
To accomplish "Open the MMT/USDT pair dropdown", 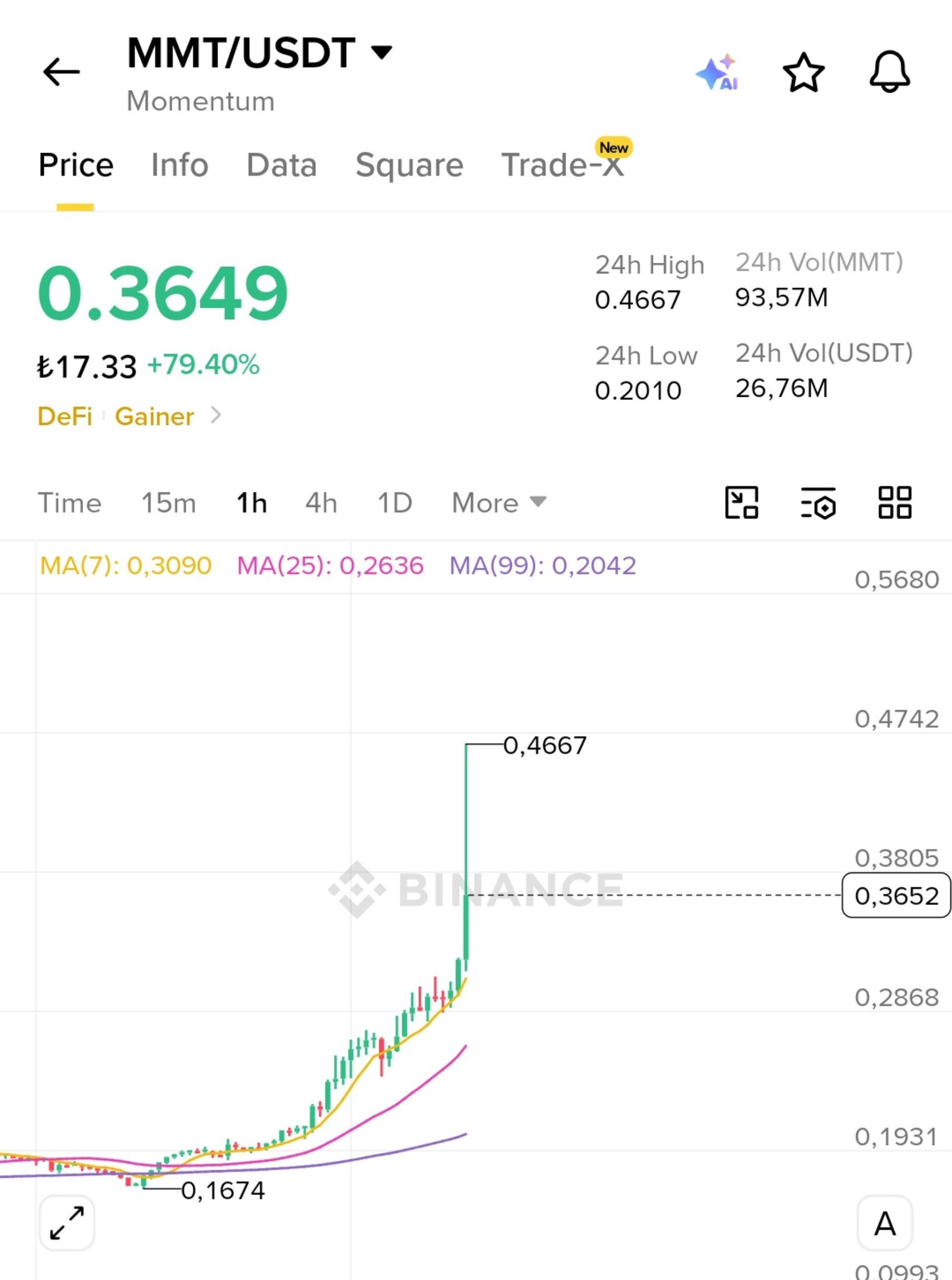I will coord(259,53).
